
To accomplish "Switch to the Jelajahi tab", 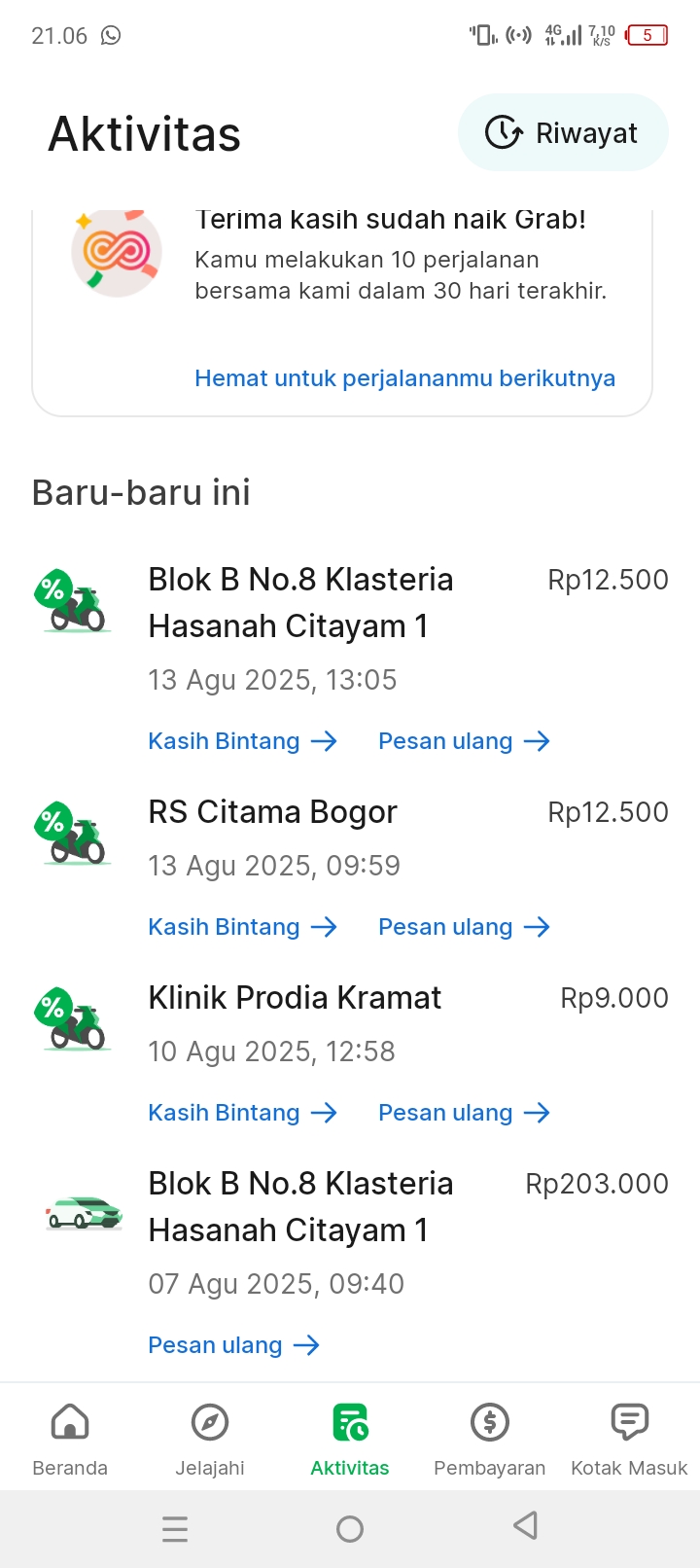I will (x=210, y=1438).
